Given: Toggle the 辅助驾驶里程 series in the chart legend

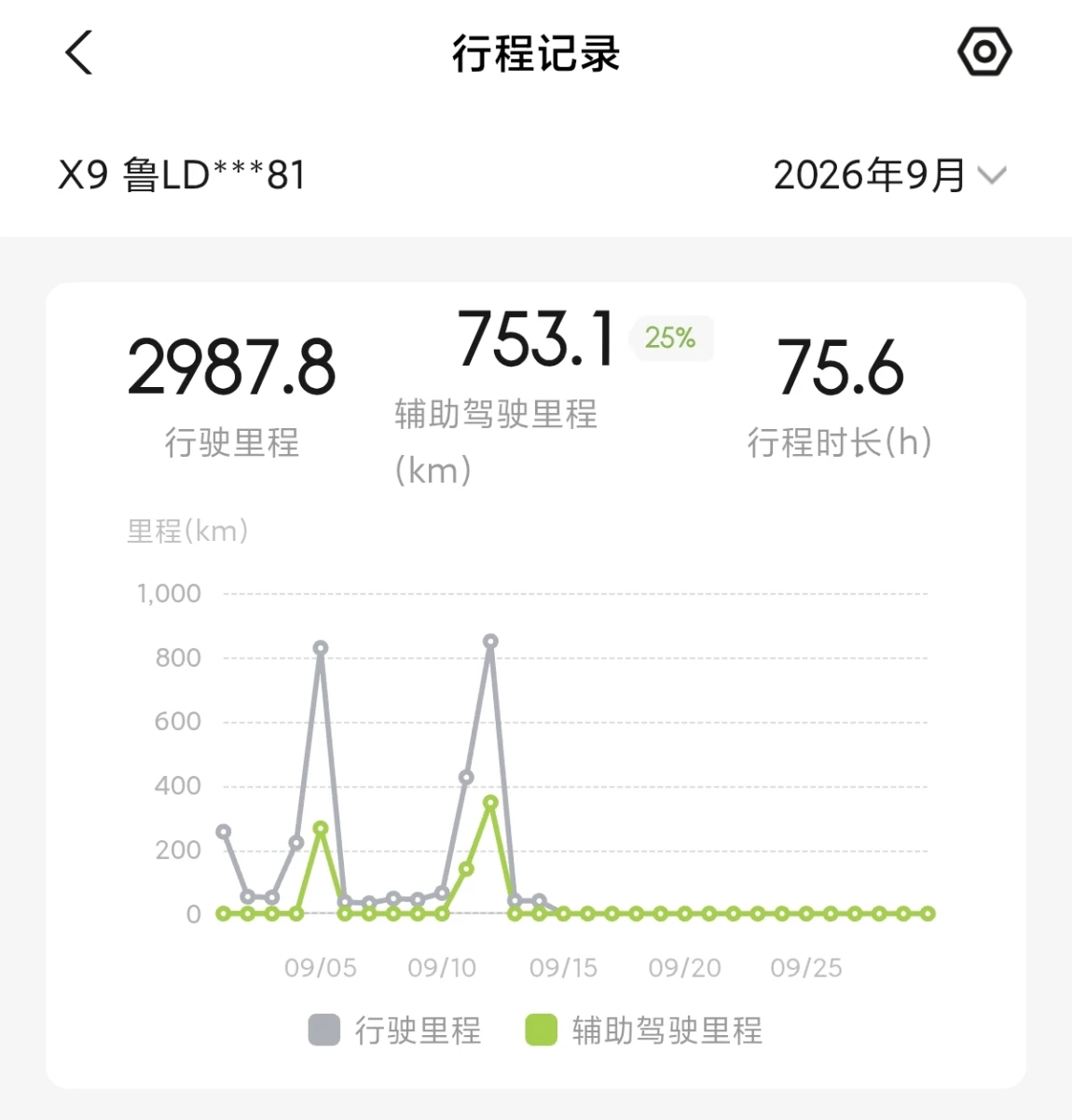Looking at the screenshot, I should (x=644, y=1030).
